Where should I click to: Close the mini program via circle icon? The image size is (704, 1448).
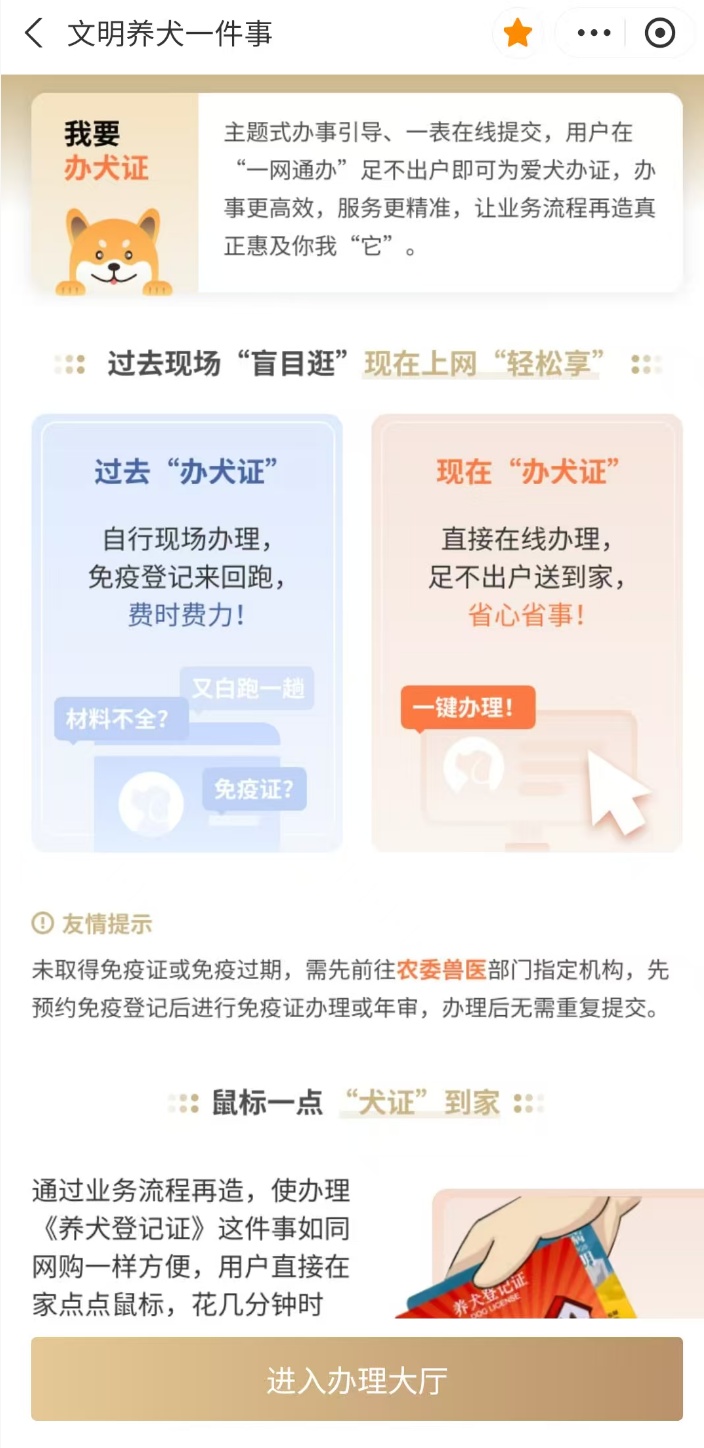[660, 34]
